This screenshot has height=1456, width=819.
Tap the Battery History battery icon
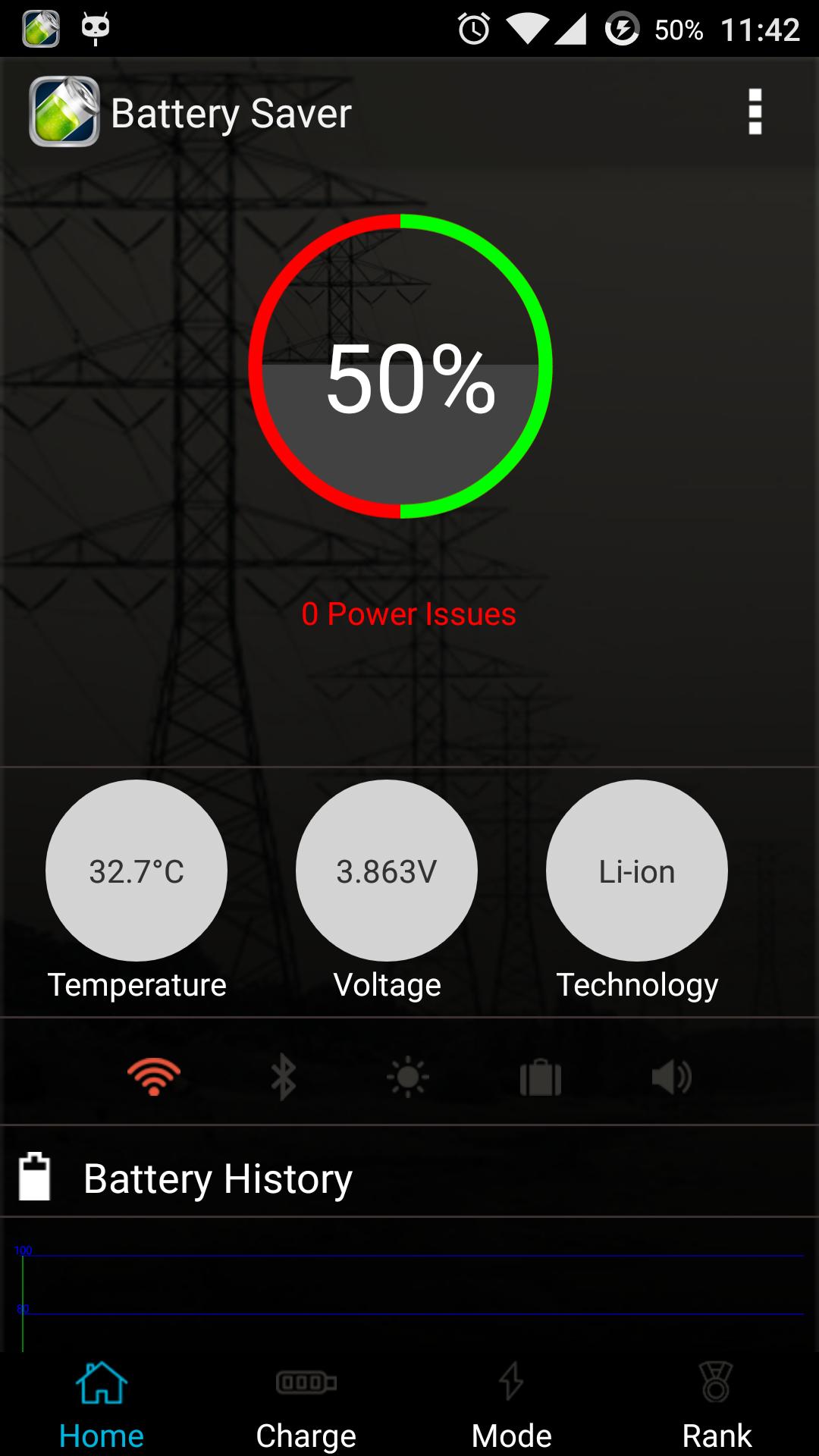click(34, 1176)
